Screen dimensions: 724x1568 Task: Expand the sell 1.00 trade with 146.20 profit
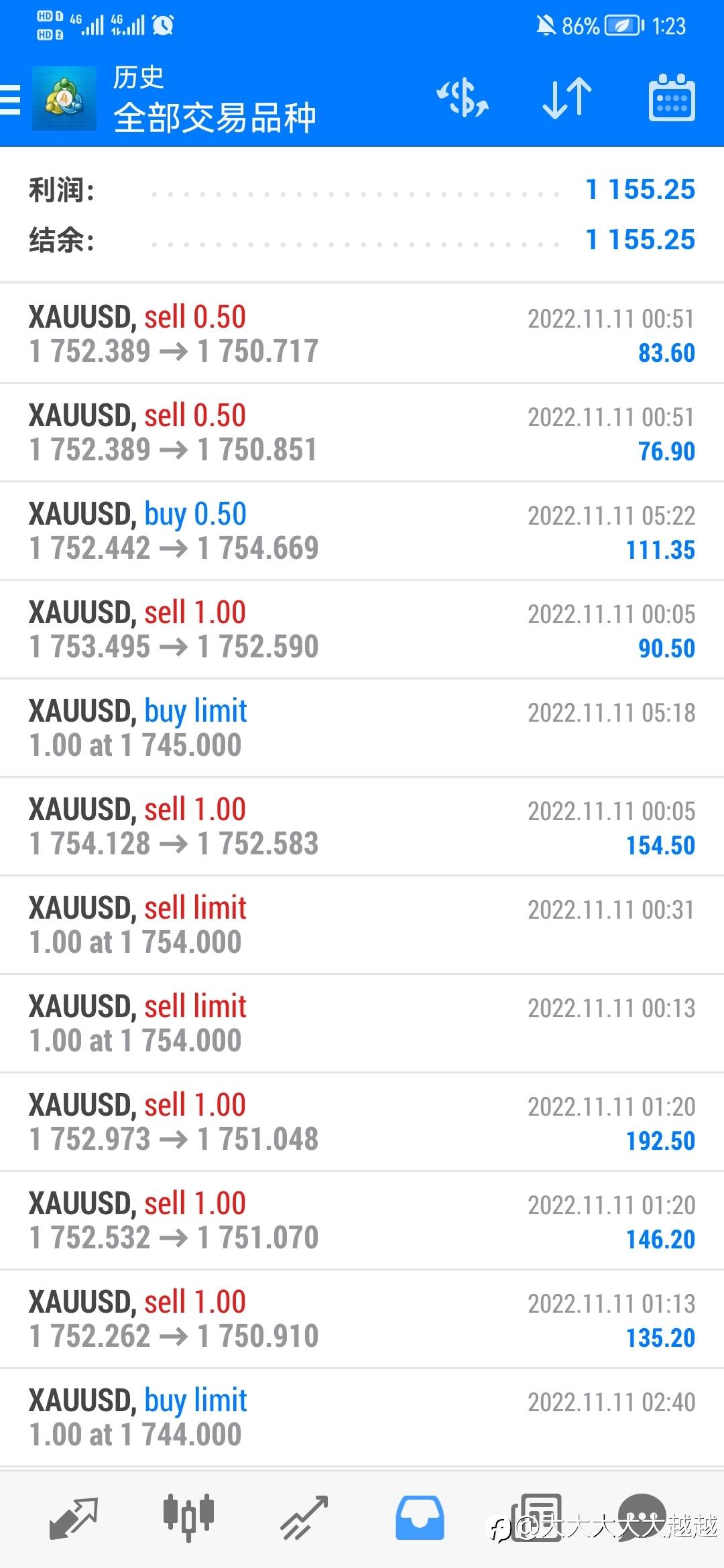pos(362,1220)
